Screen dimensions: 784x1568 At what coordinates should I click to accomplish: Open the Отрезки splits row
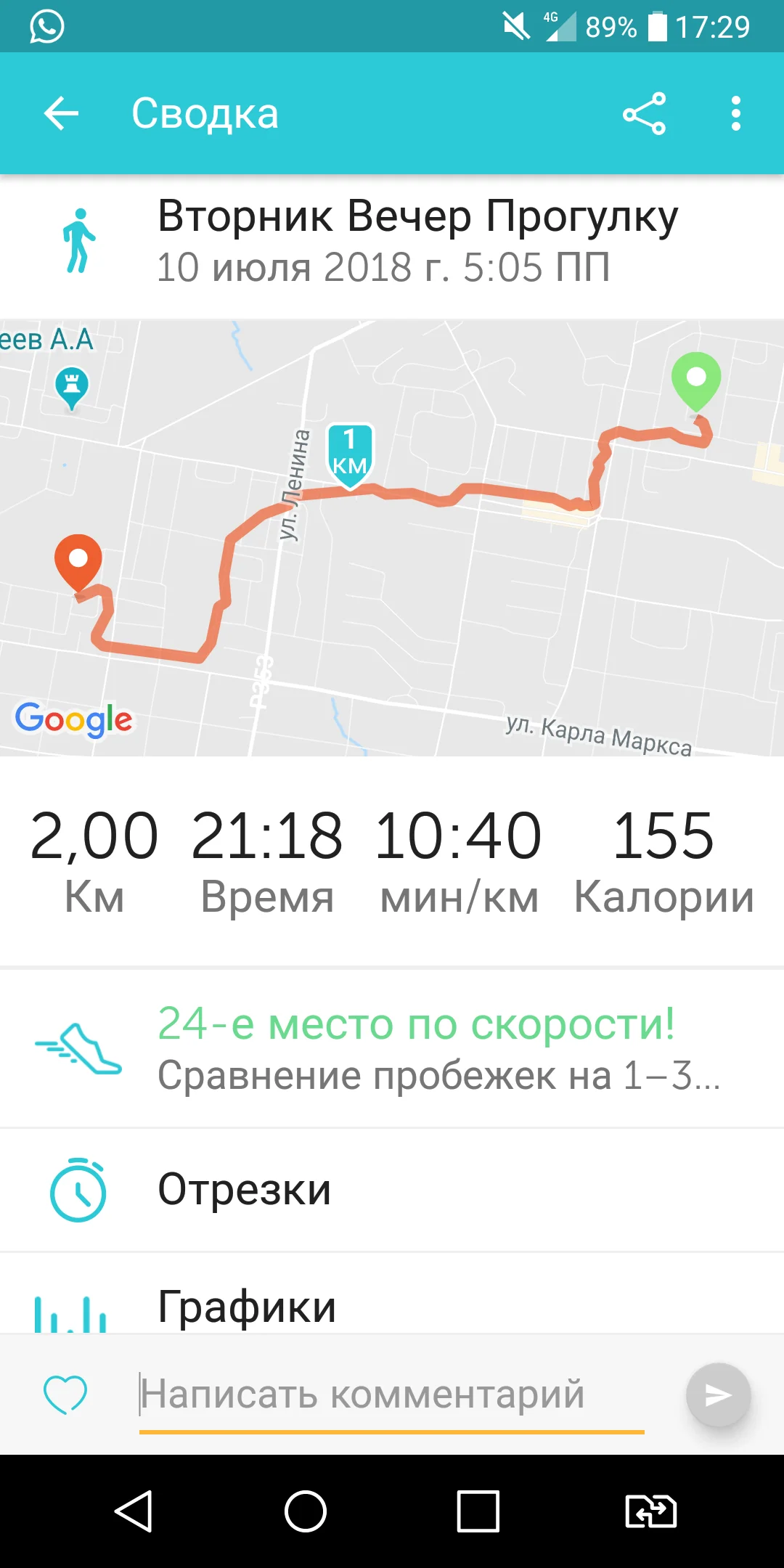coord(392,1190)
